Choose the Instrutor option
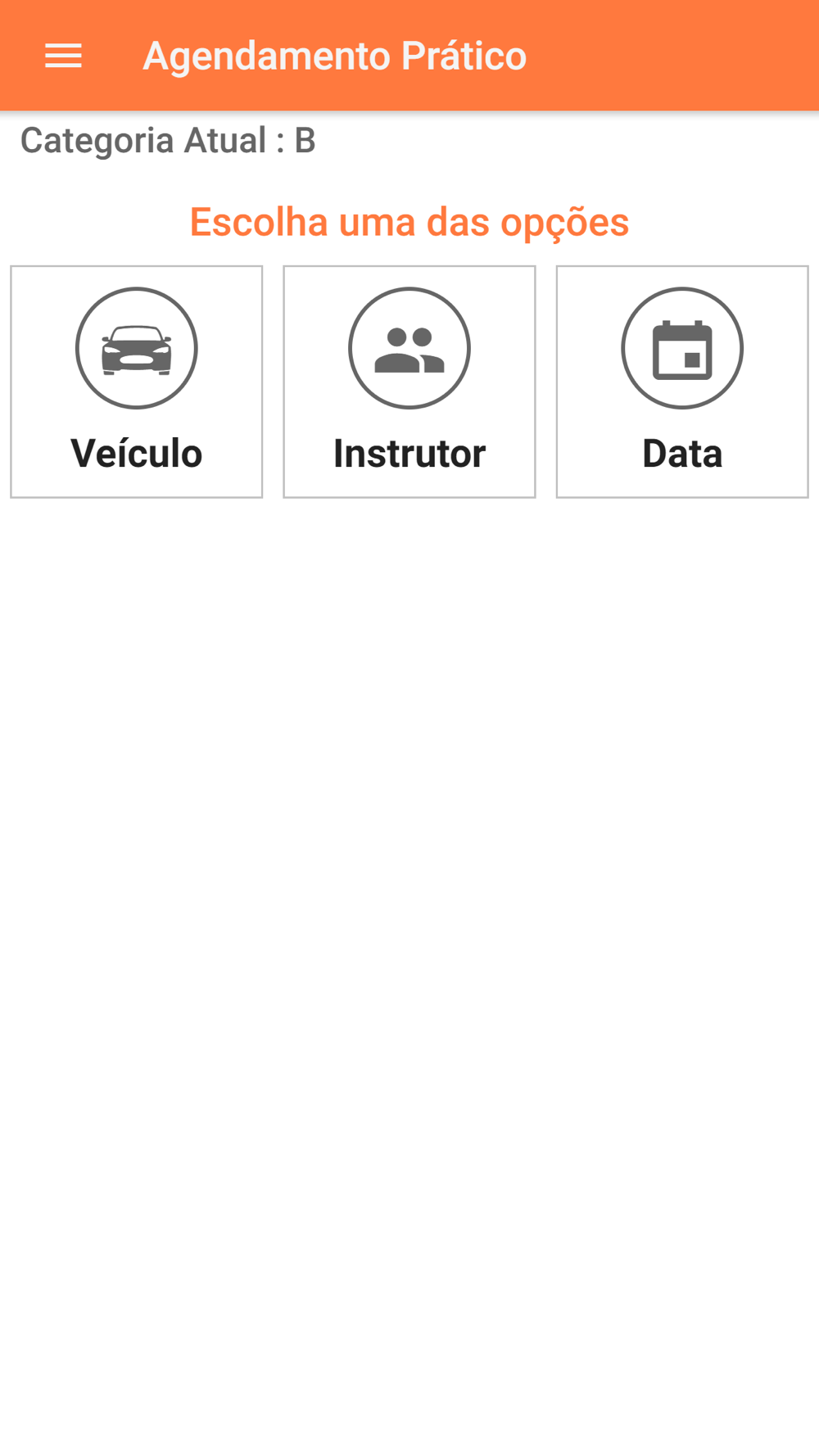The image size is (819, 1456). point(409,382)
